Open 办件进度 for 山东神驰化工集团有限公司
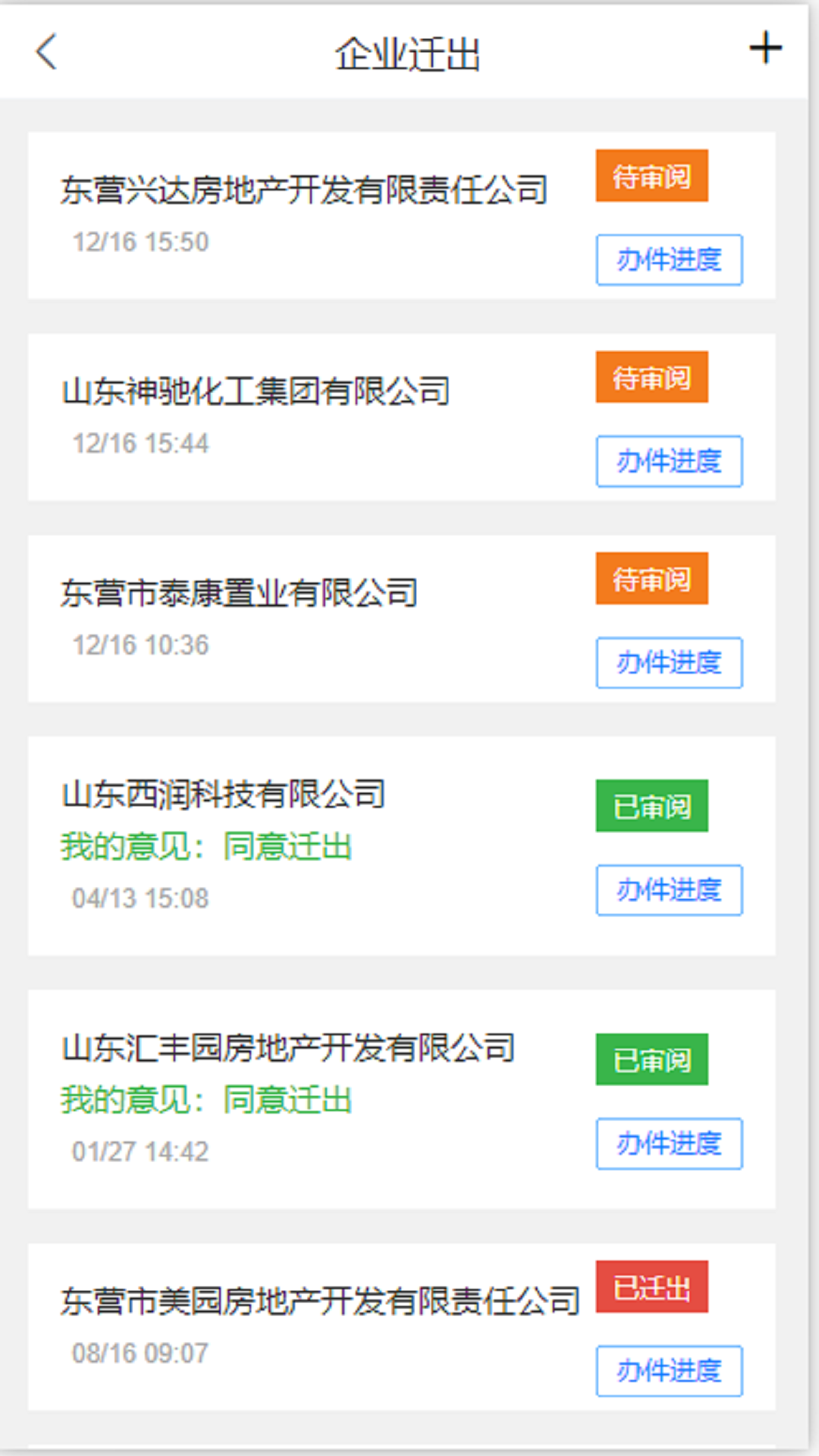The height and width of the screenshot is (1456, 819). tap(669, 462)
